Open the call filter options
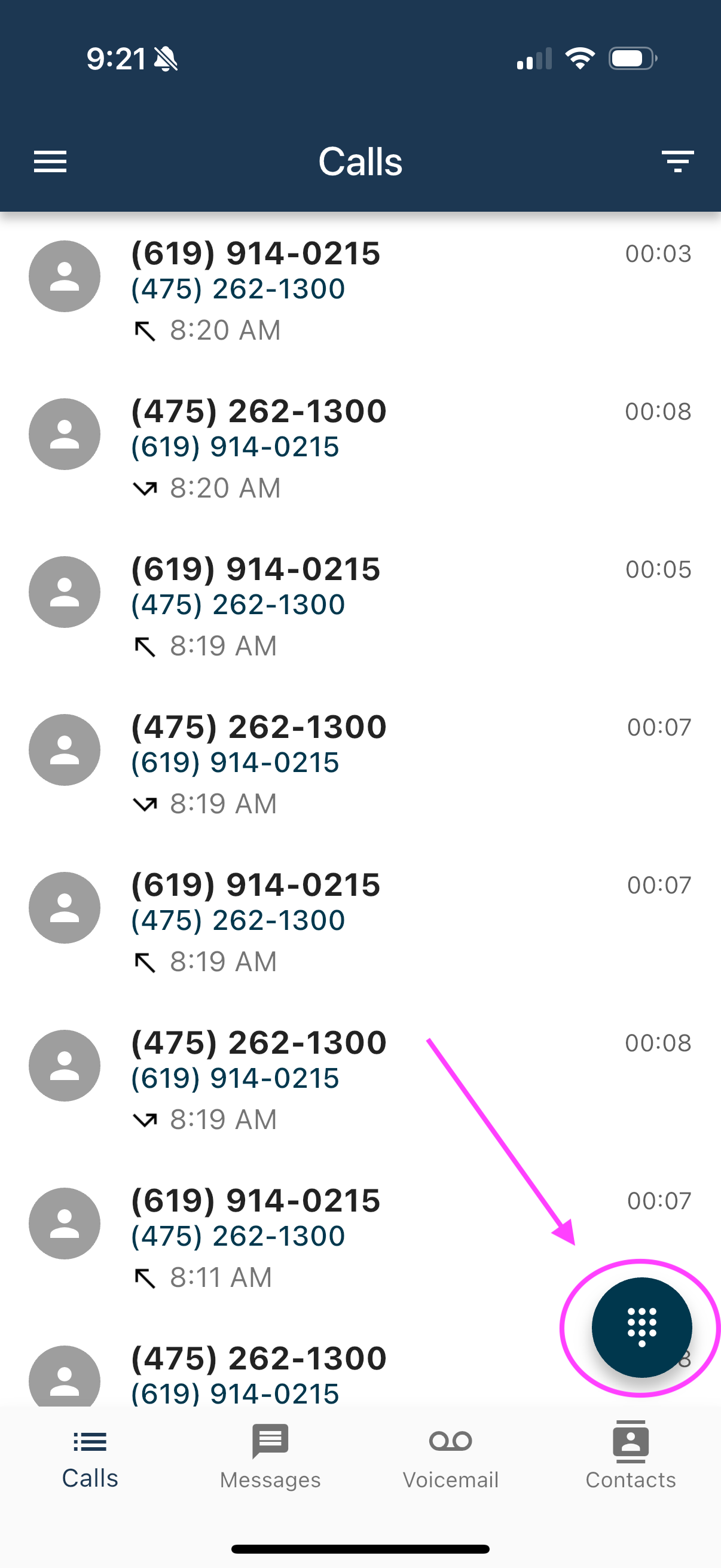 677,162
